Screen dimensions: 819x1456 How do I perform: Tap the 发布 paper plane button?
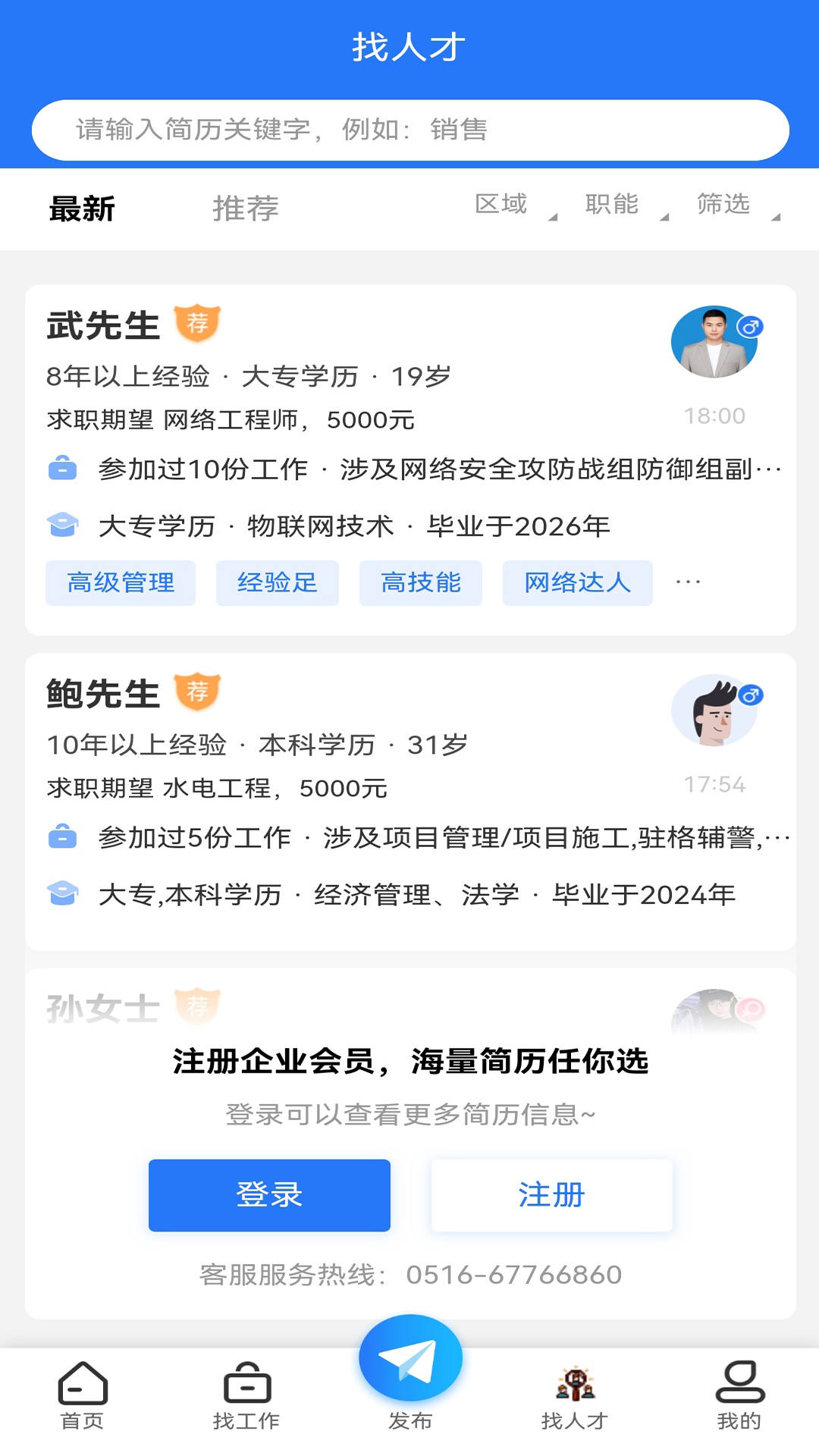(x=410, y=1359)
